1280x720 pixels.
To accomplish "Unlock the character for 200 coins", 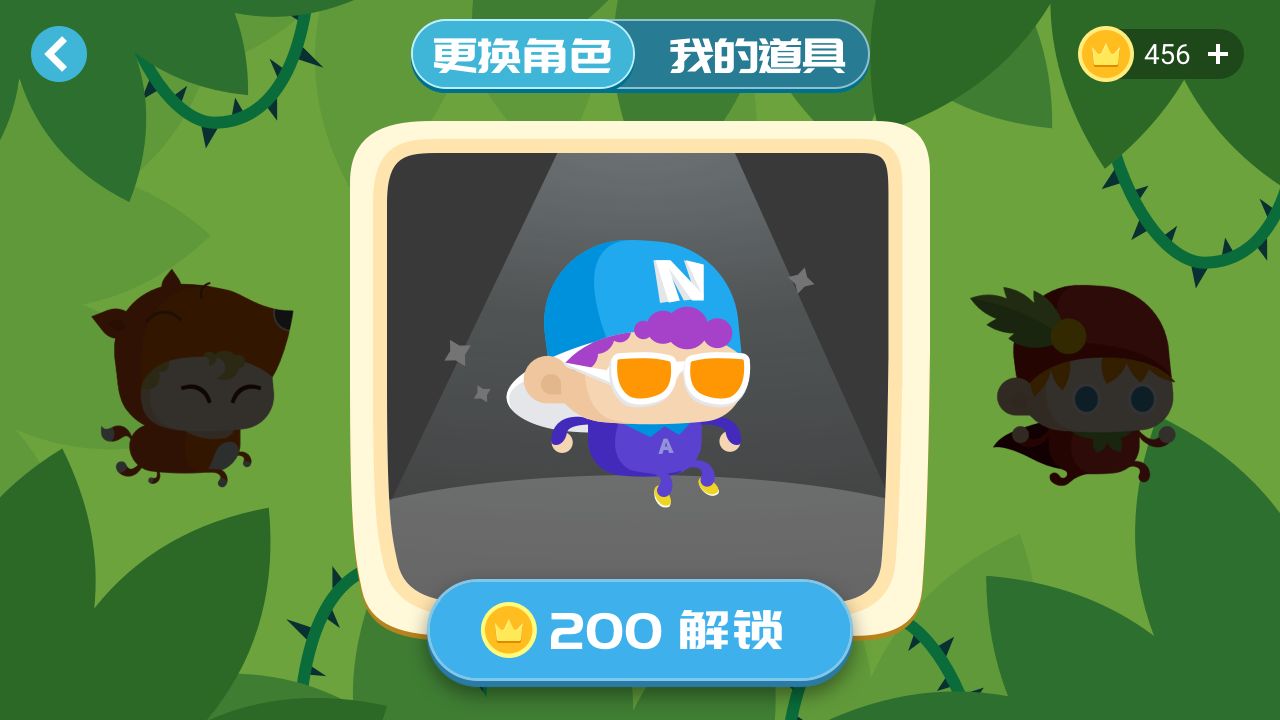I will (640, 630).
